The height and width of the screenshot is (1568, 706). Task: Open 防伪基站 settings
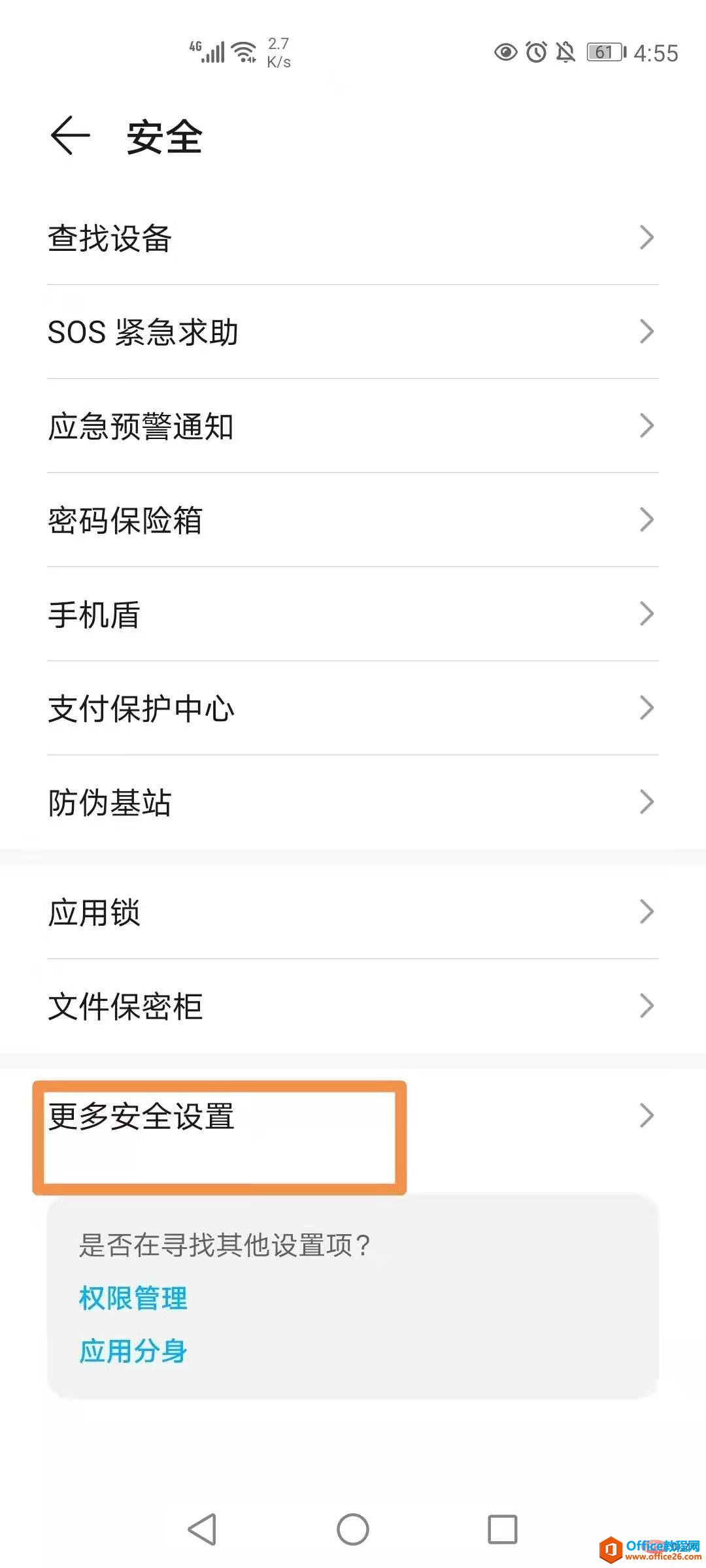click(x=353, y=802)
